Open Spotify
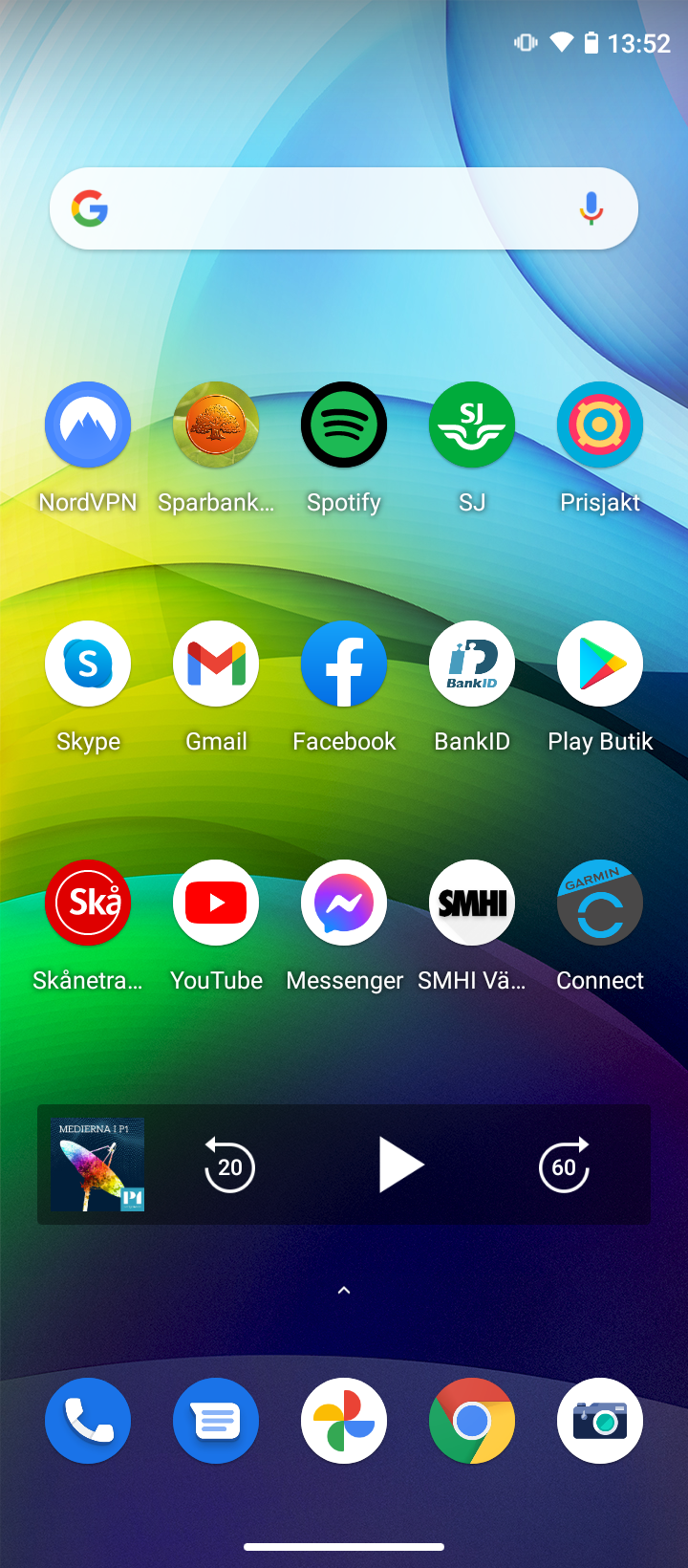 pyautogui.click(x=344, y=425)
